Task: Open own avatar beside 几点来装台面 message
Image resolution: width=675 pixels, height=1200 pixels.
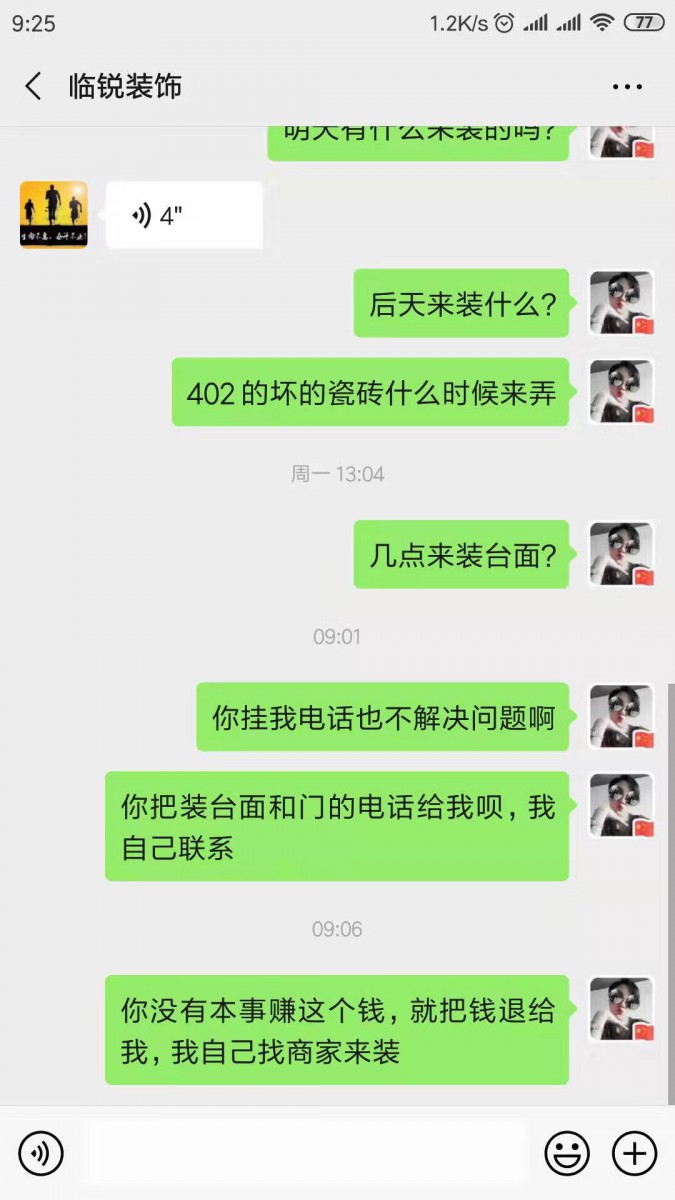Action: (x=621, y=554)
